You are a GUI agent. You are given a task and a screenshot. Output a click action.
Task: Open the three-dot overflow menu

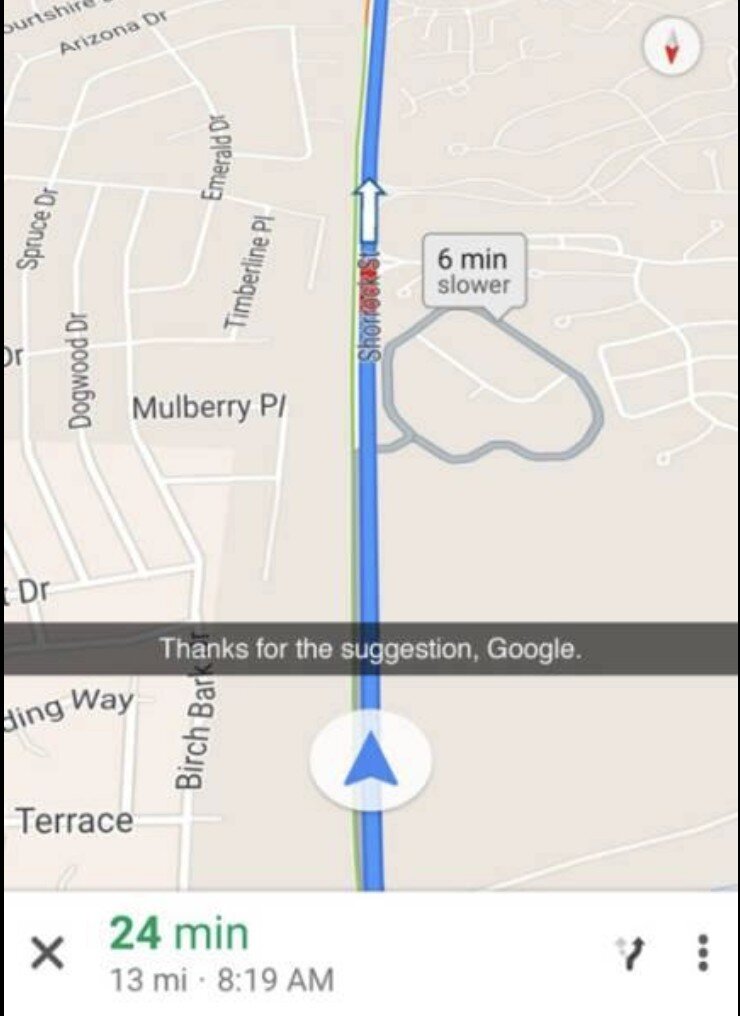(x=703, y=953)
